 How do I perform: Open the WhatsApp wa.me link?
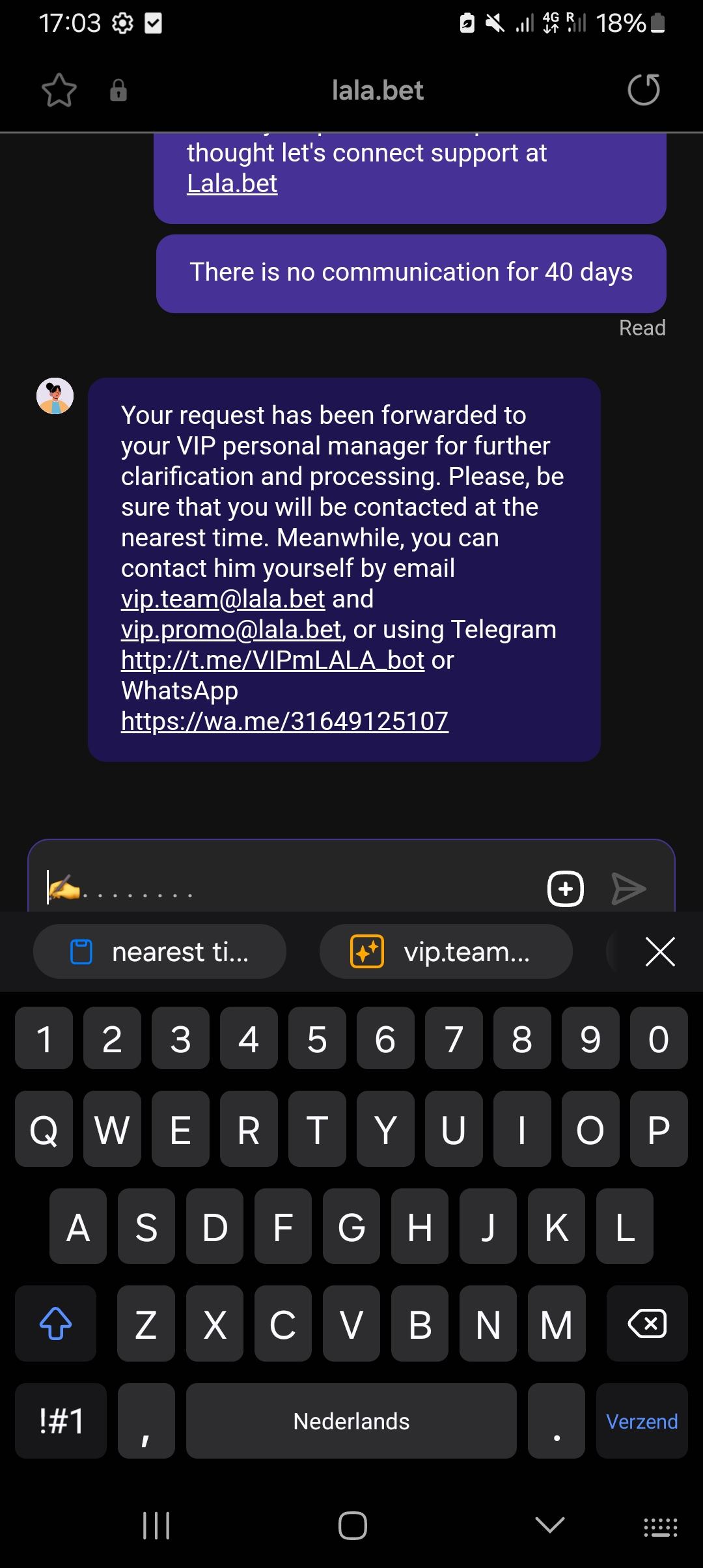click(x=284, y=721)
